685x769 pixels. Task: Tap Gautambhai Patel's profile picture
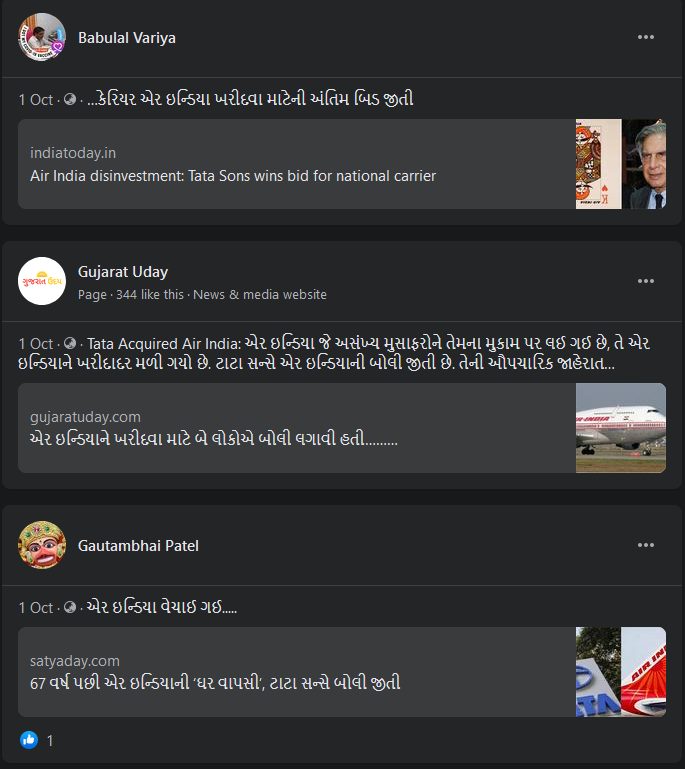pyautogui.click(x=42, y=545)
